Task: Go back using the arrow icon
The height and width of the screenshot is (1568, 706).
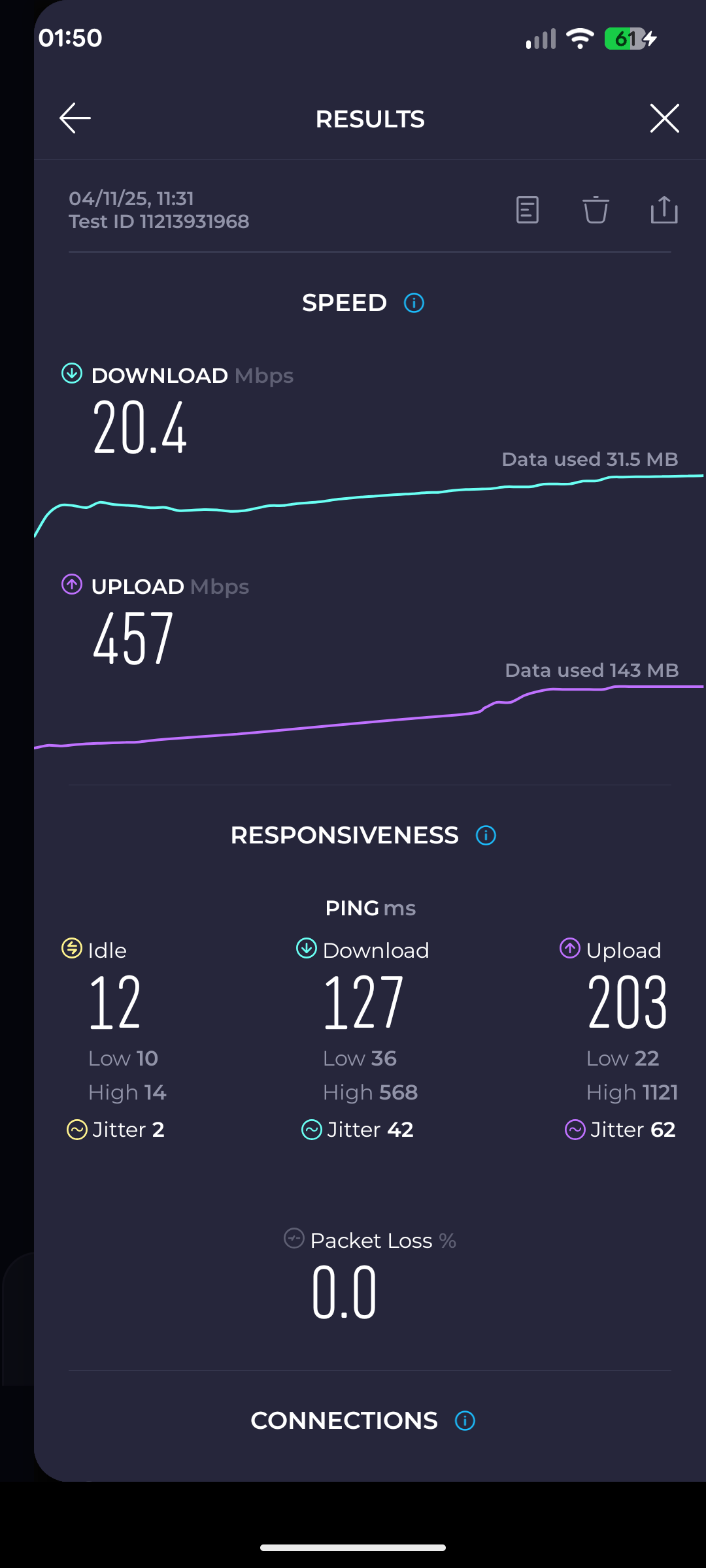Action: tap(75, 118)
